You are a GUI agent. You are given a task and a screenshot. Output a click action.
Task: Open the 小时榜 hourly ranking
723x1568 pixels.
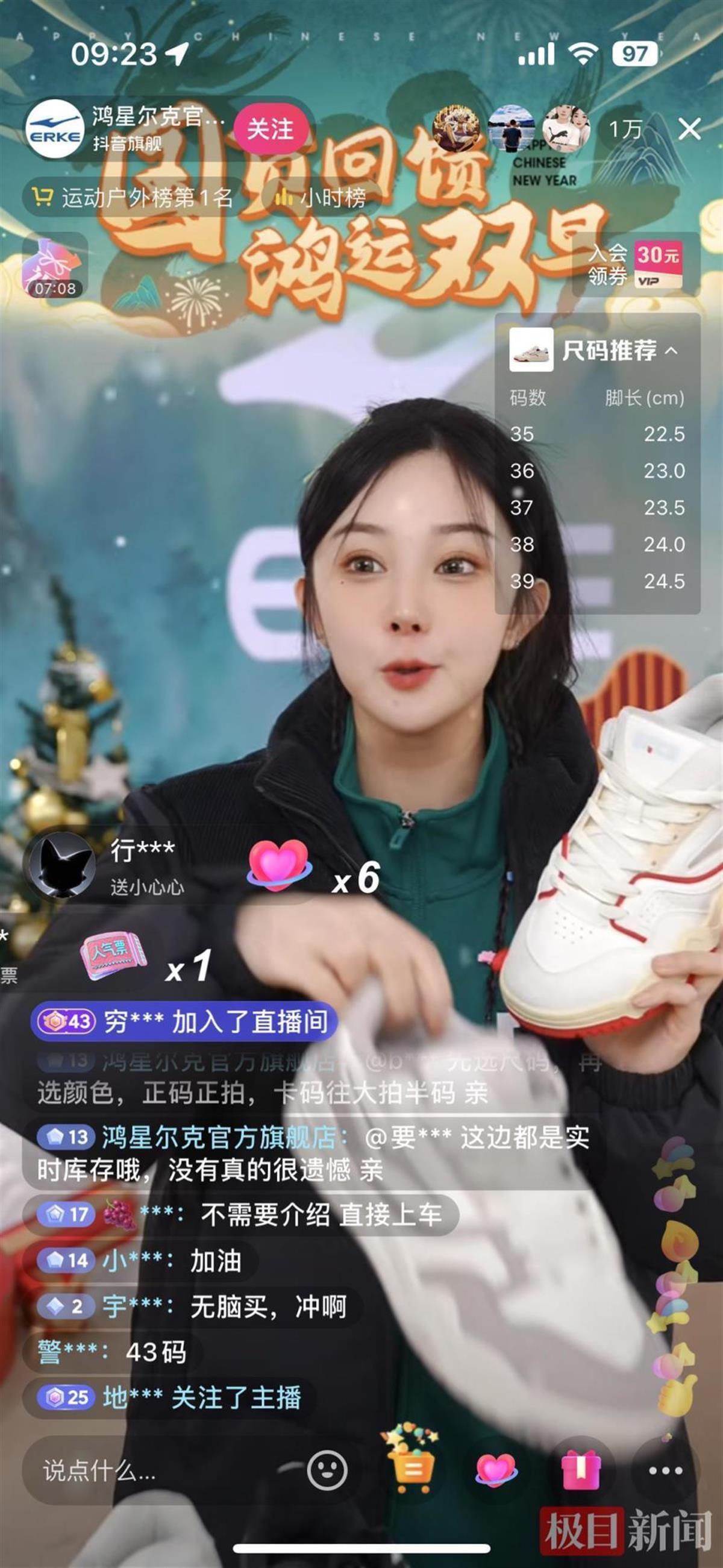point(321,197)
